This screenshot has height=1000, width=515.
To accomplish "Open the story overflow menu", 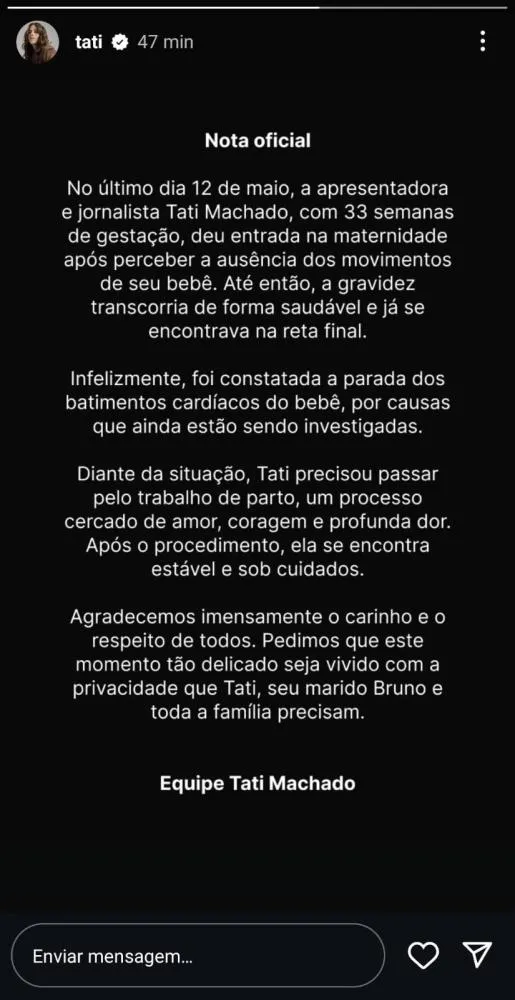I will (x=482, y=41).
